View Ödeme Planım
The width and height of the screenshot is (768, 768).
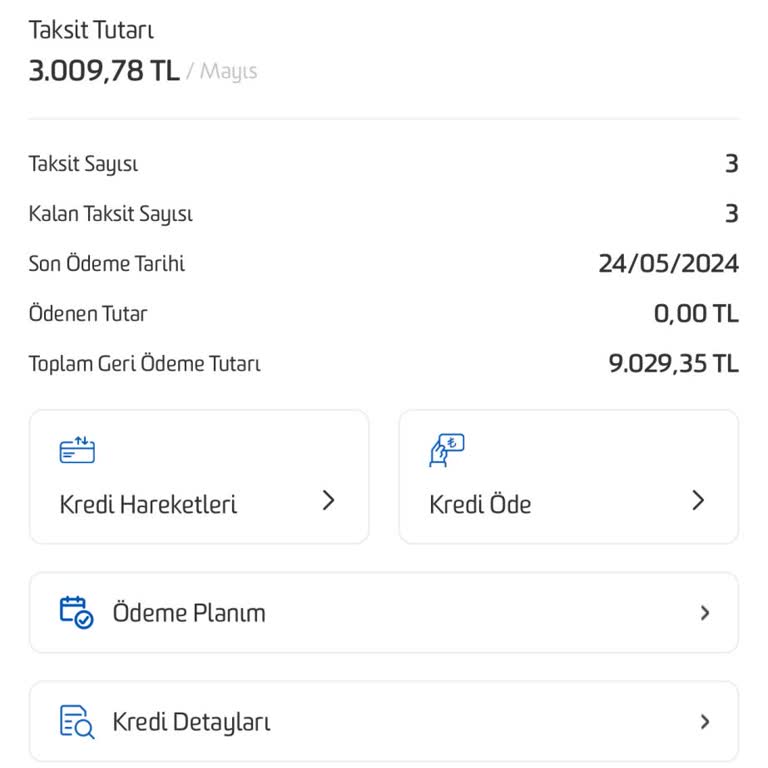click(x=384, y=612)
